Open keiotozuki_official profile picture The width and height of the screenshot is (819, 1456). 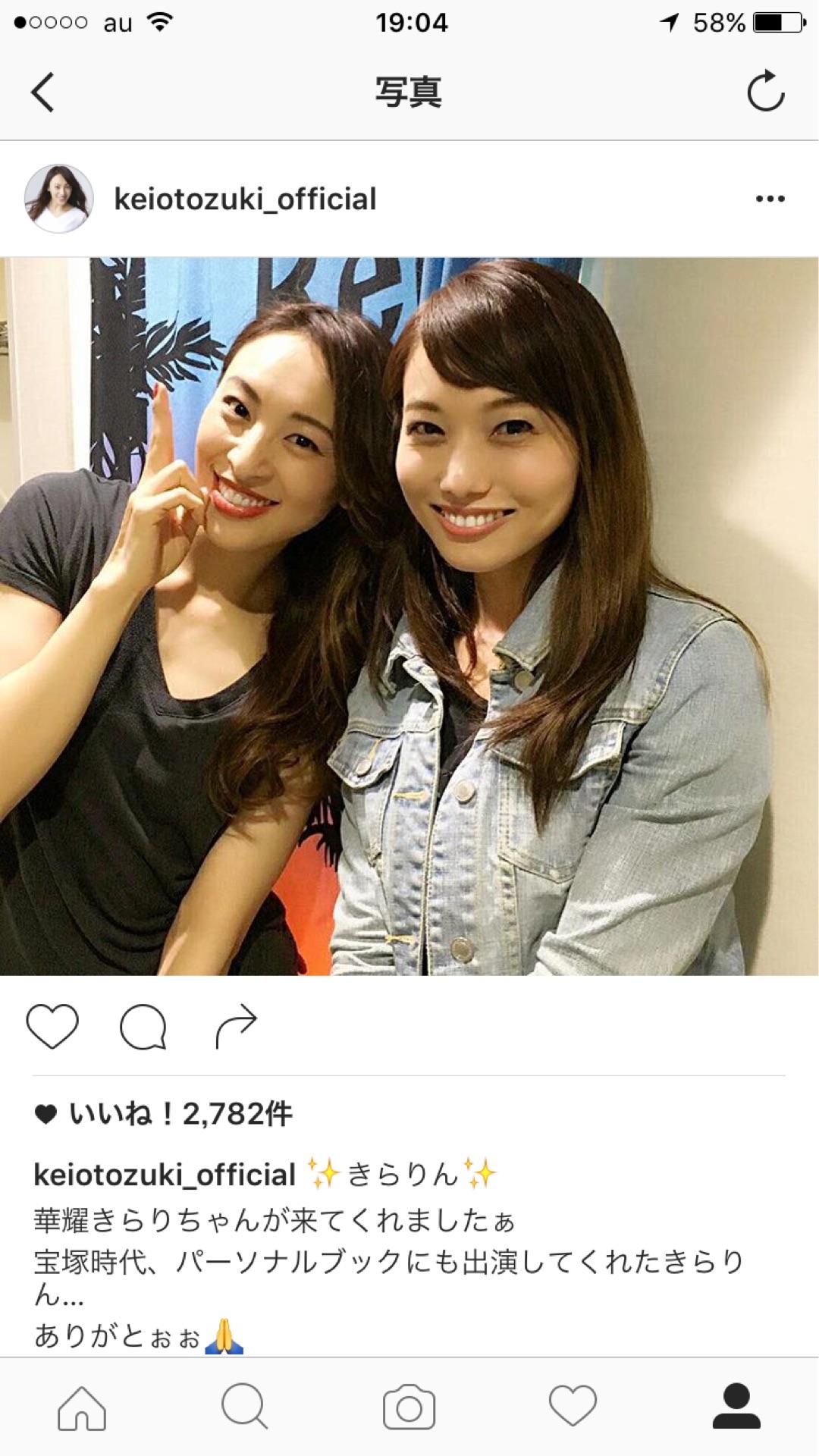58,199
